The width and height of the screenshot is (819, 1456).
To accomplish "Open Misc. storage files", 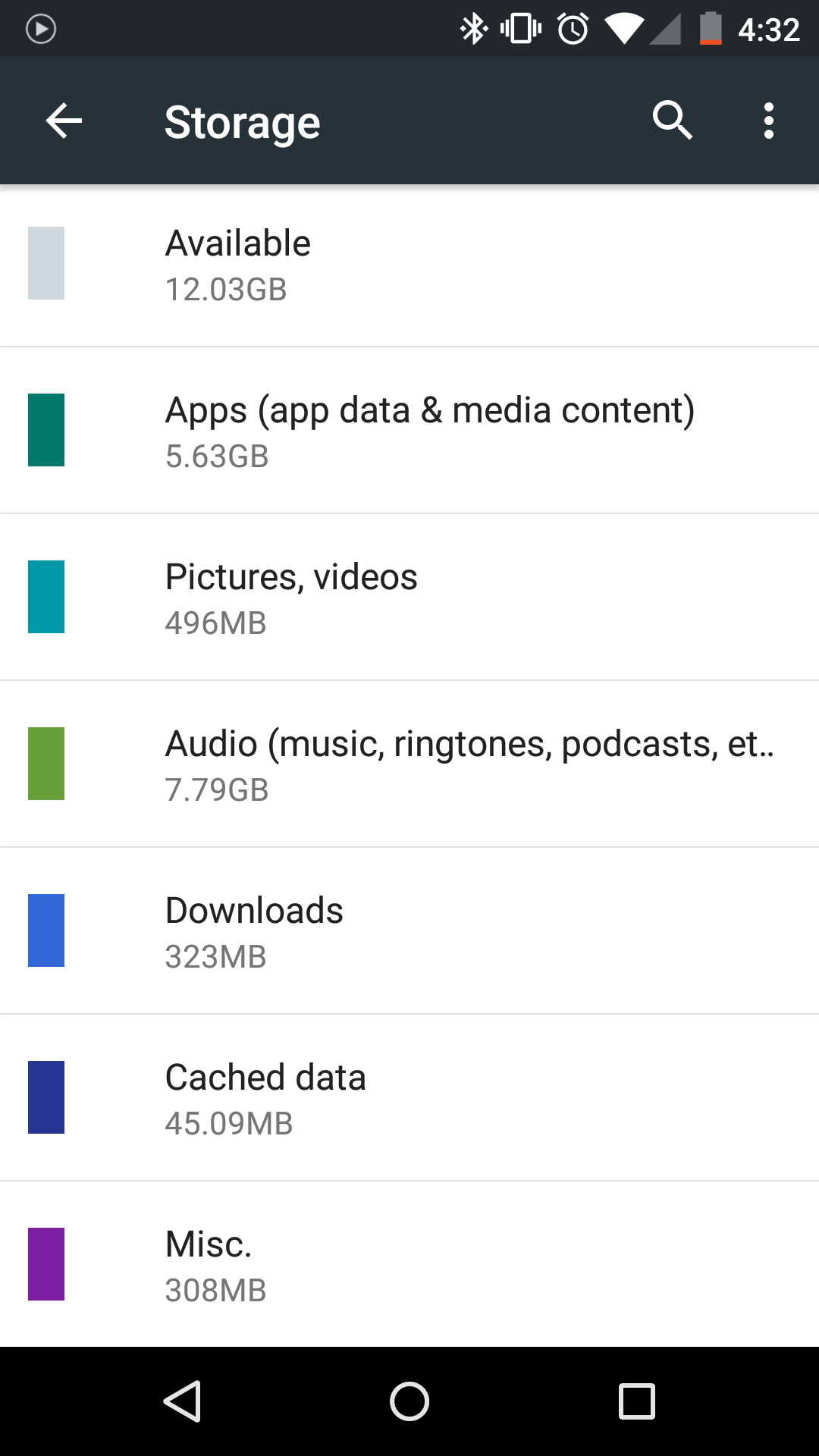I will click(x=409, y=1264).
